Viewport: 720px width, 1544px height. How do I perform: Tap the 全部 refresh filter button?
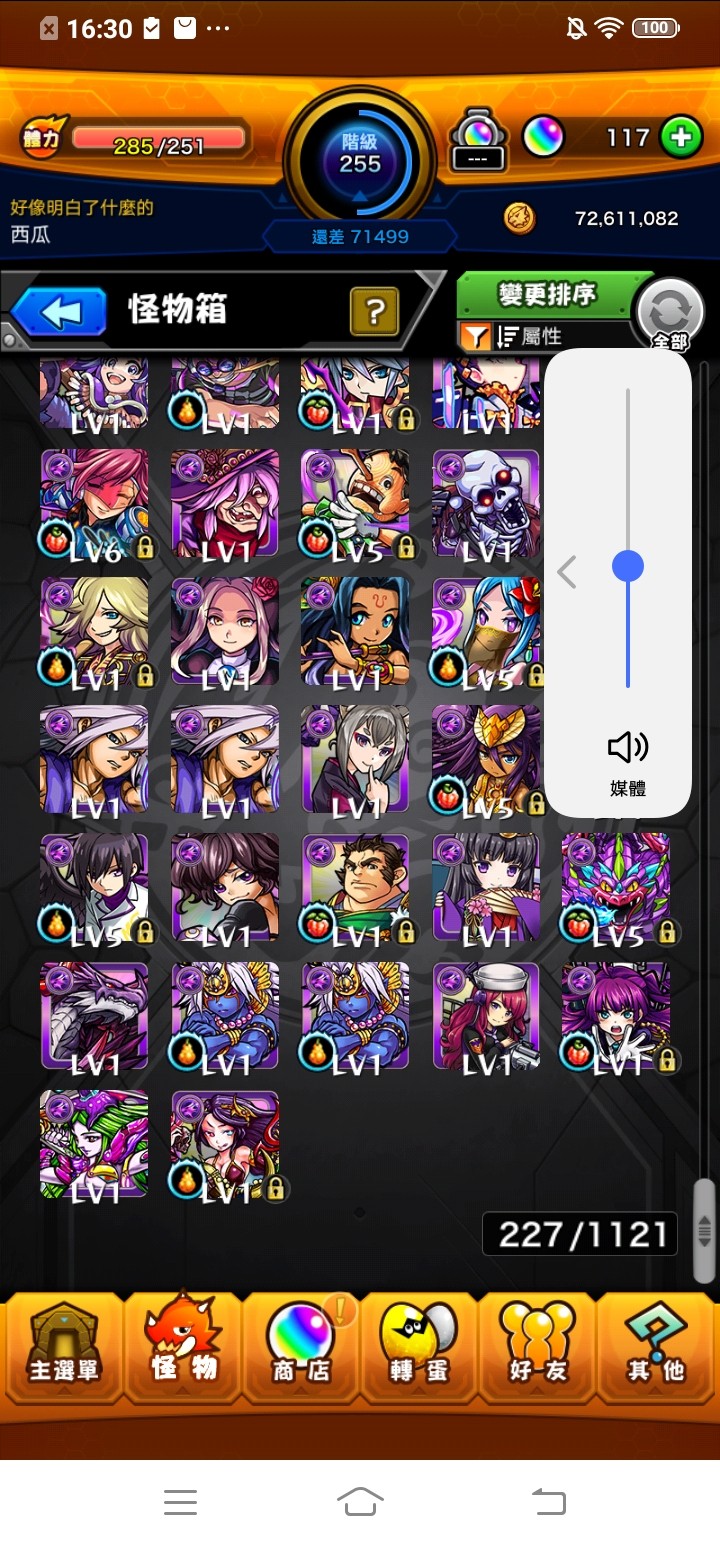pos(669,314)
